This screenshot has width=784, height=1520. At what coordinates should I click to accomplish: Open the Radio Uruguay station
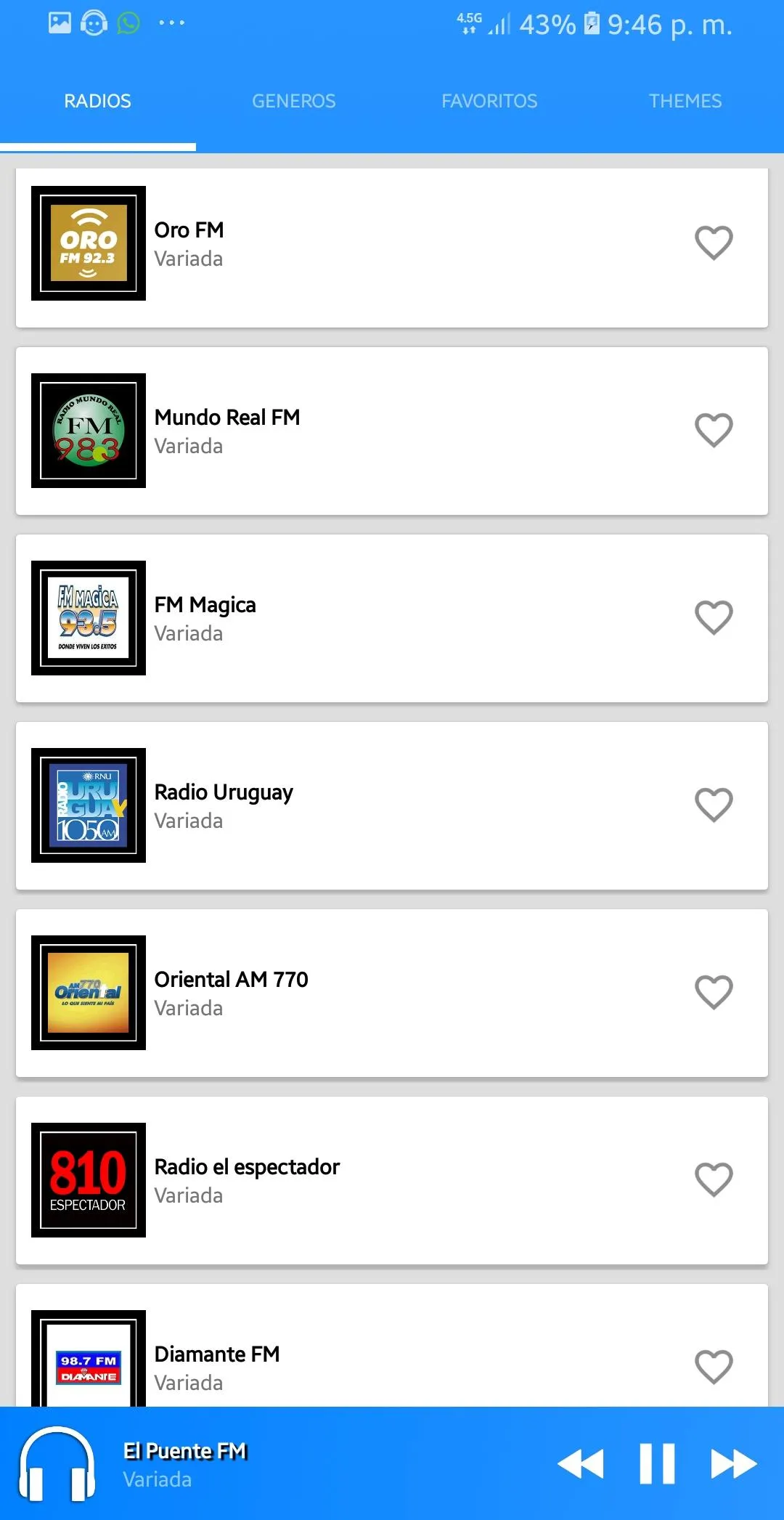(392, 805)
